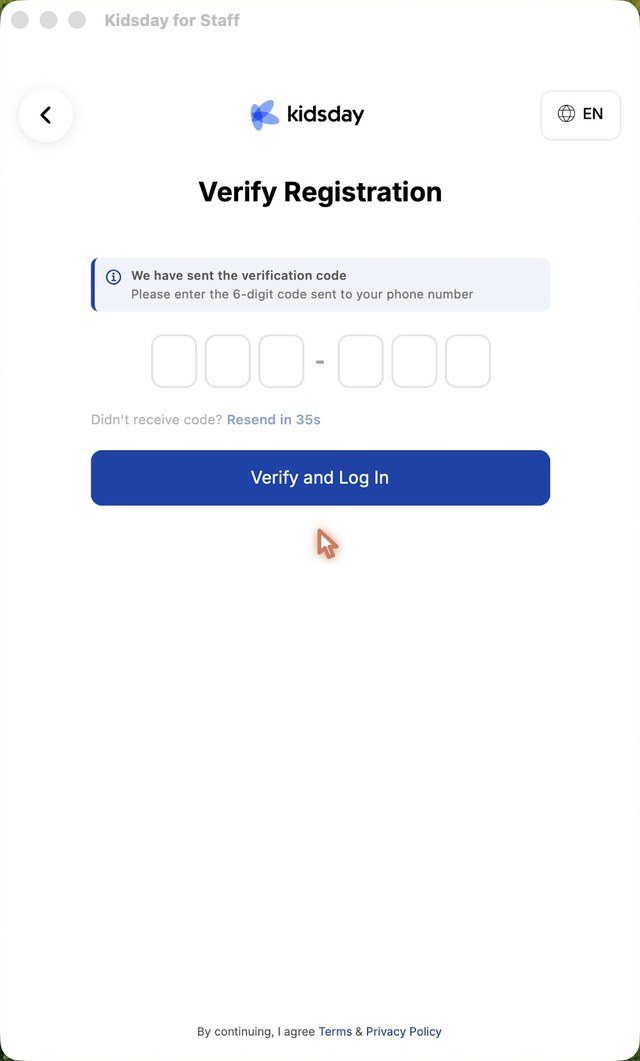640x1061 pixels.
Task: Tap the first code digit box
Action: (x=174, y=361)
